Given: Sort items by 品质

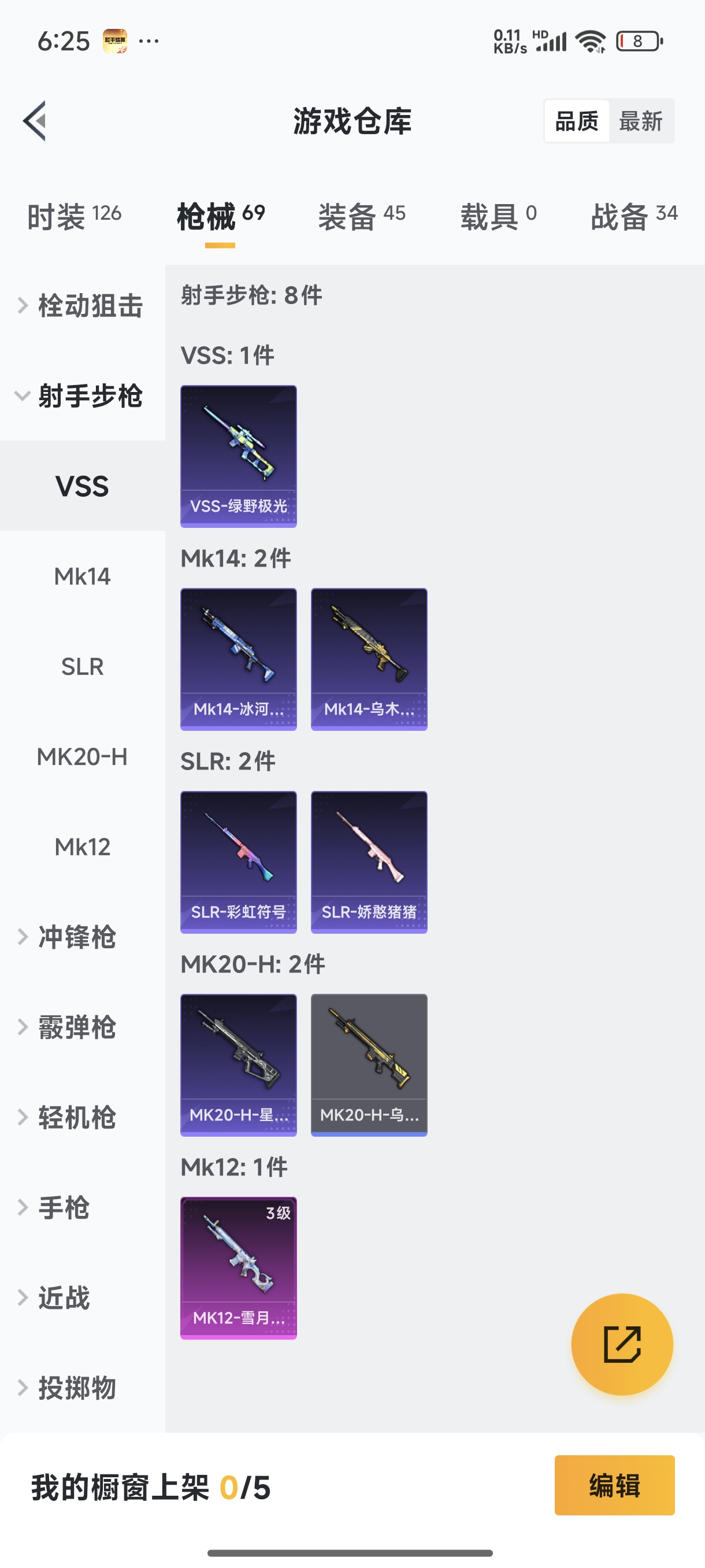Looking at the screenshot, I should click(577, 121).
